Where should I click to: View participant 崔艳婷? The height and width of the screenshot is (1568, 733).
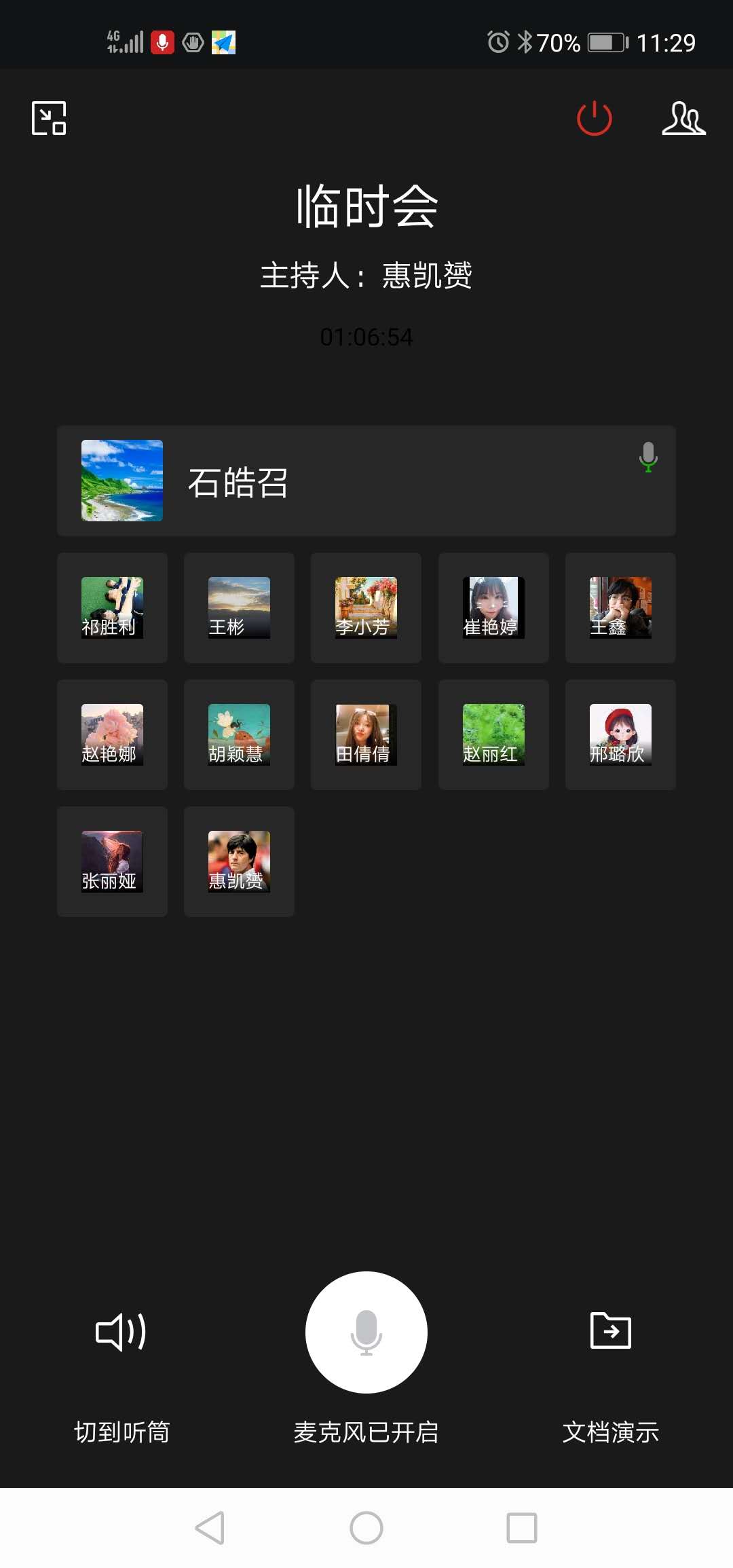(x=493, y=608)
